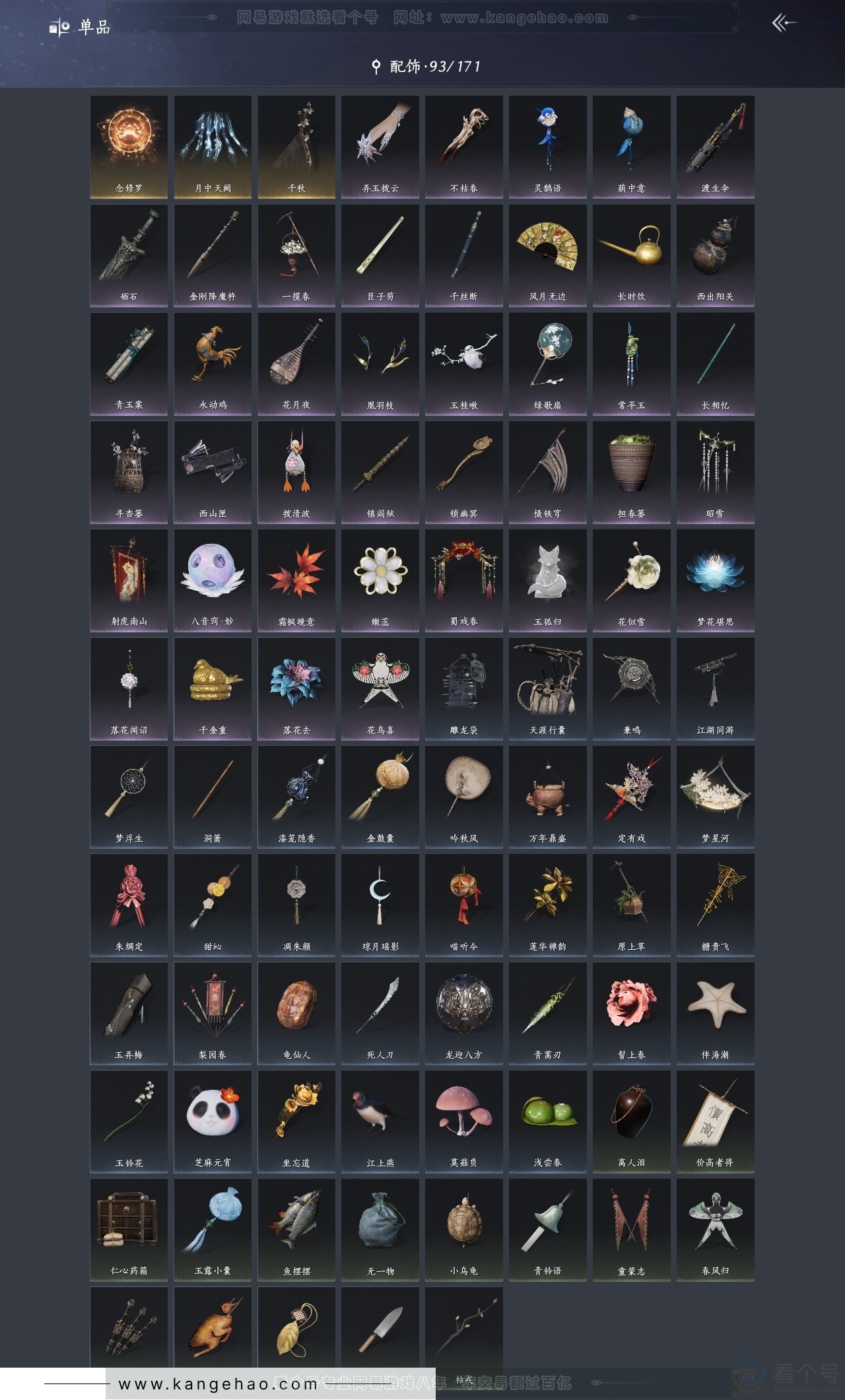Tap the 琼月瑶影 moon accessory

380,904
